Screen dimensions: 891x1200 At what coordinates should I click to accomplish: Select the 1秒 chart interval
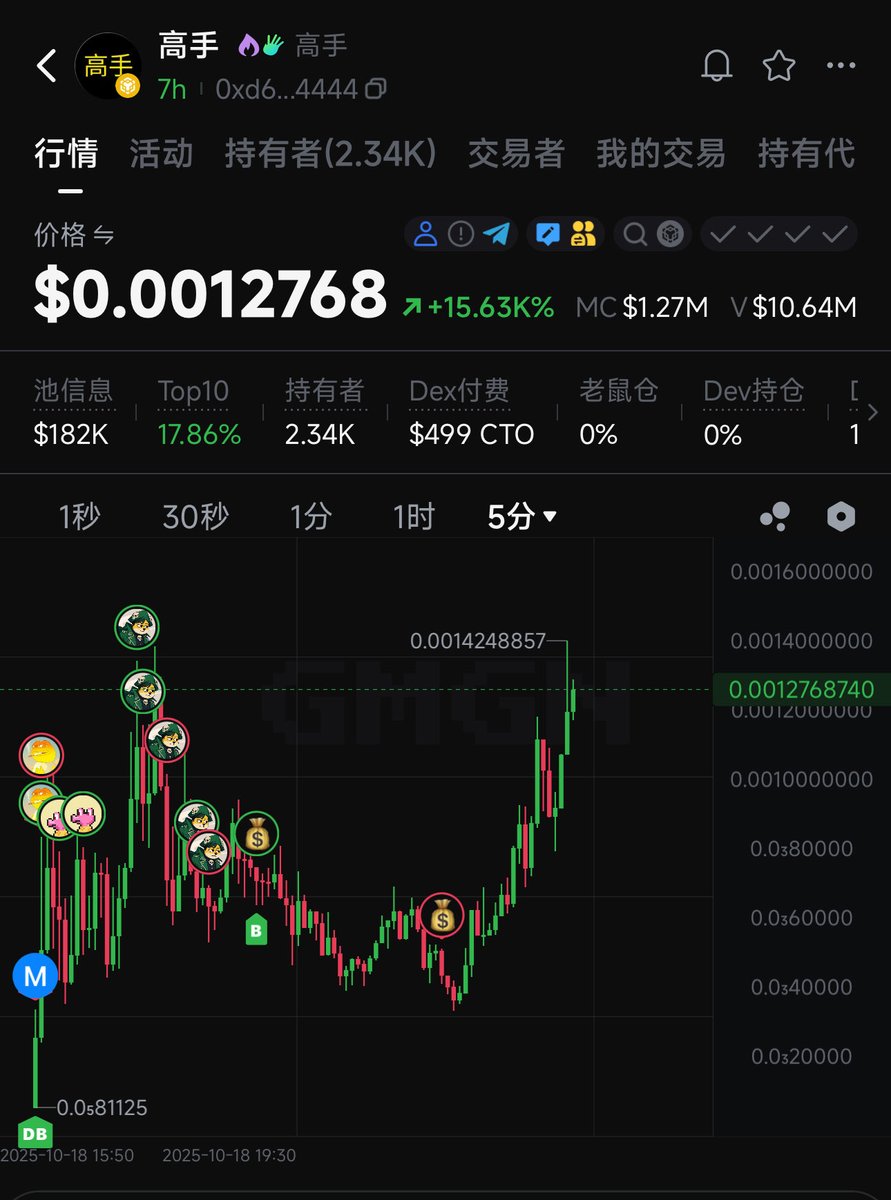click(x=79, y=517)
